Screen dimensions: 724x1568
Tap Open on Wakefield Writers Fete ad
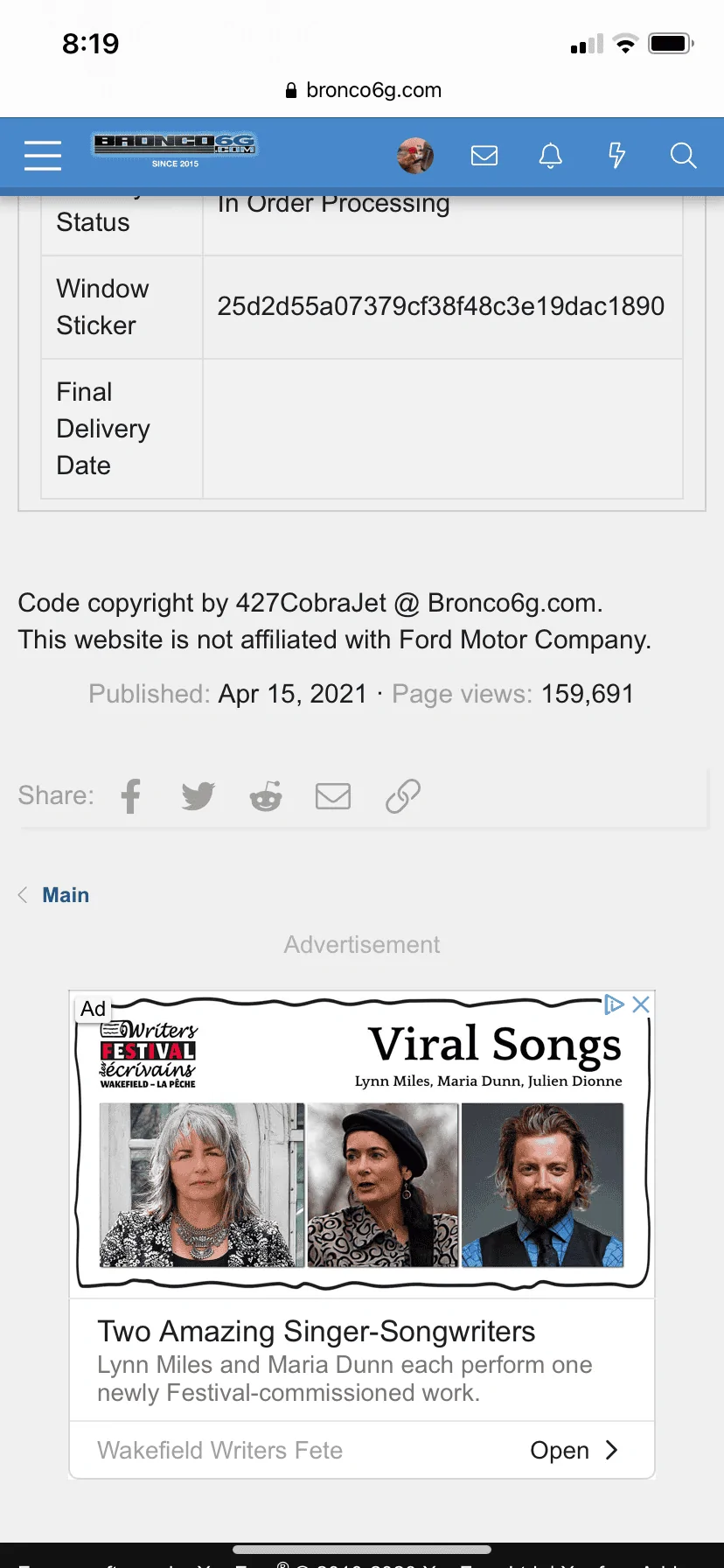click(574, 1451)
